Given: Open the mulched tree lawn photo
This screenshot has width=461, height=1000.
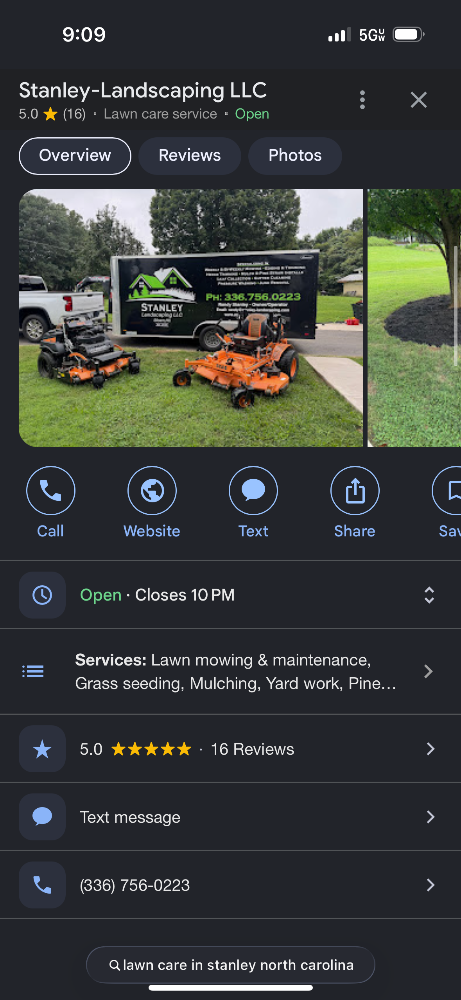Looking at the screenshot, I should pyautogui.click(x=414, y=318).
